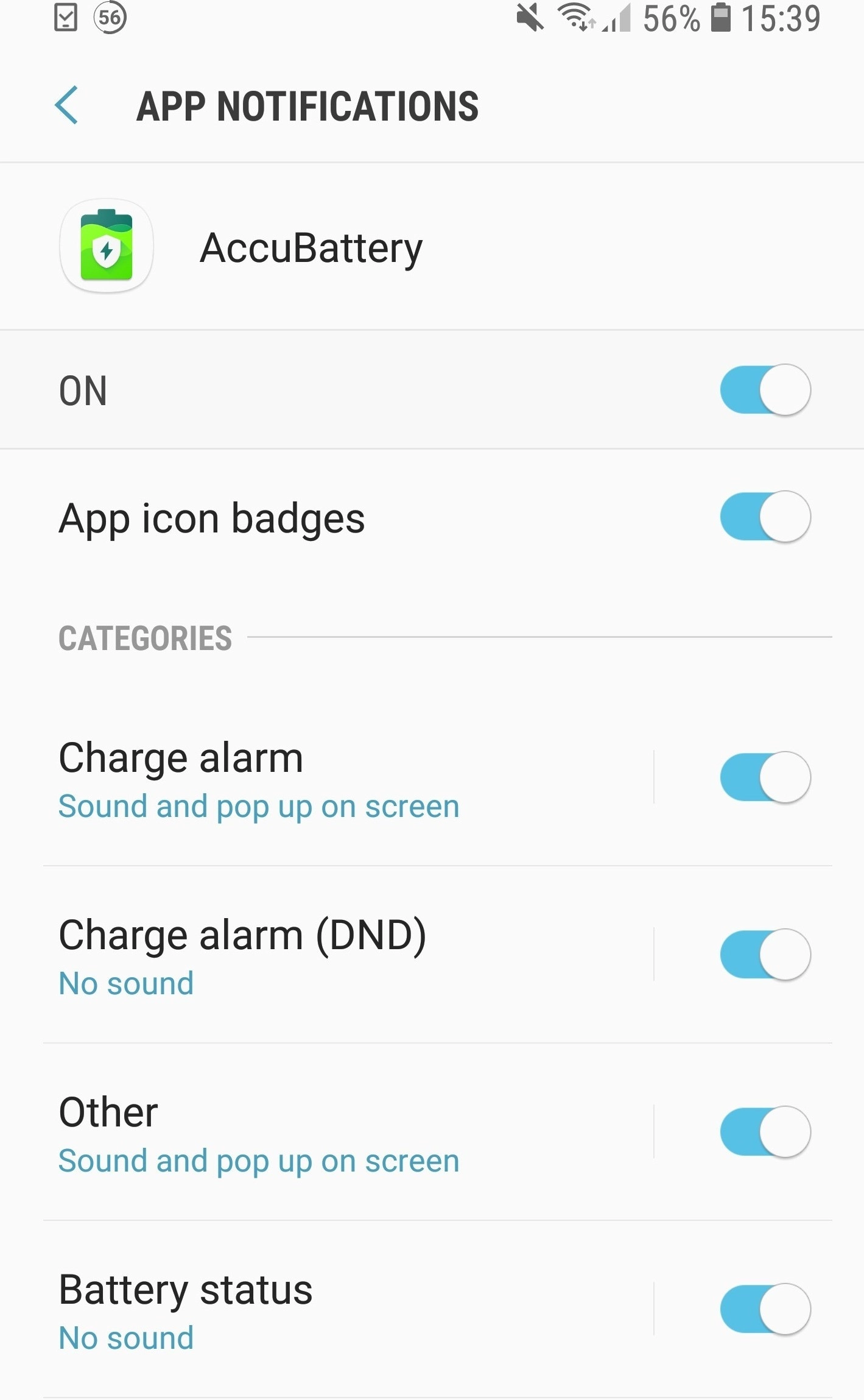Screen dimensions: 864x1400
Task: Tap the battery icon in the status bar
Action: (x=722, y=18)
